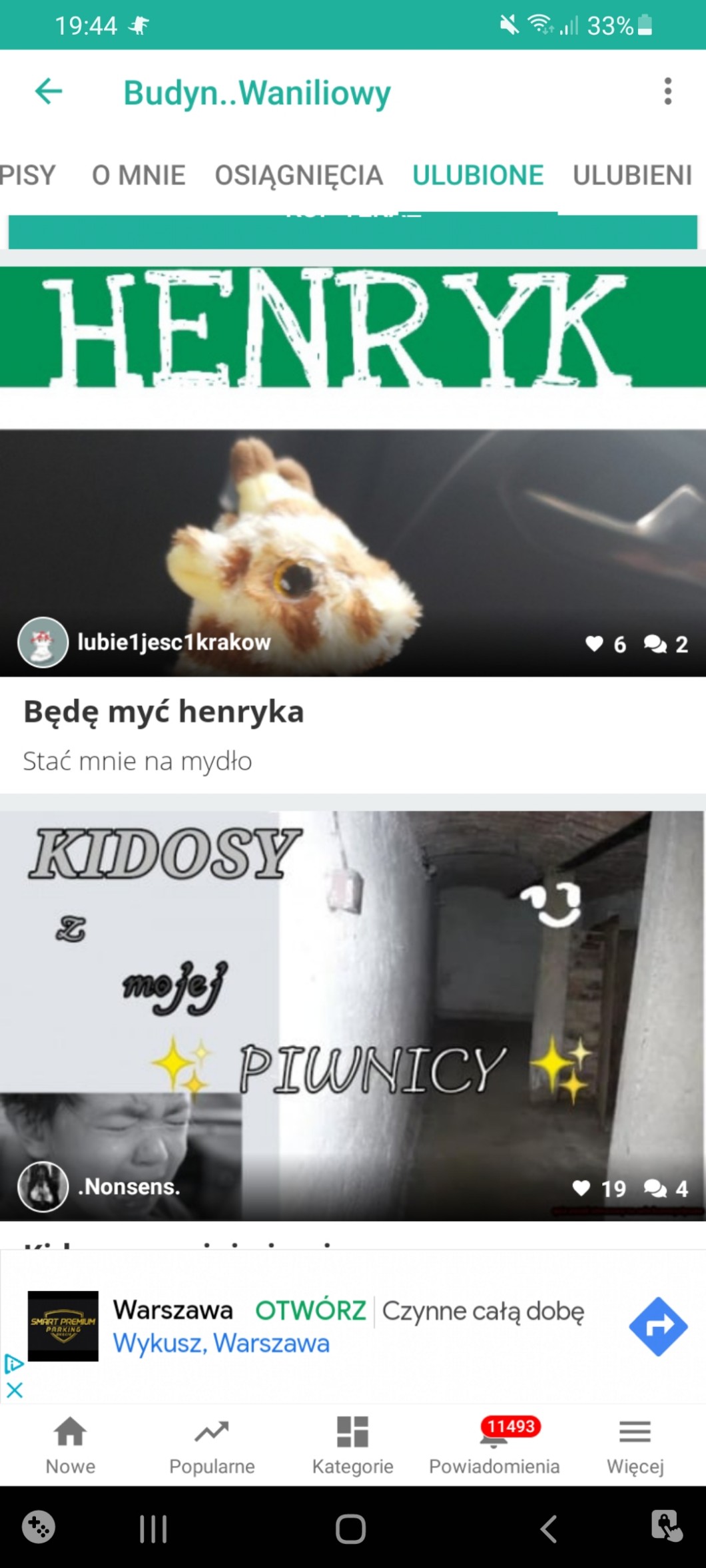Open the post Będę myć henryka
This screenshot has height=1568, width=706.
point(163,712)
